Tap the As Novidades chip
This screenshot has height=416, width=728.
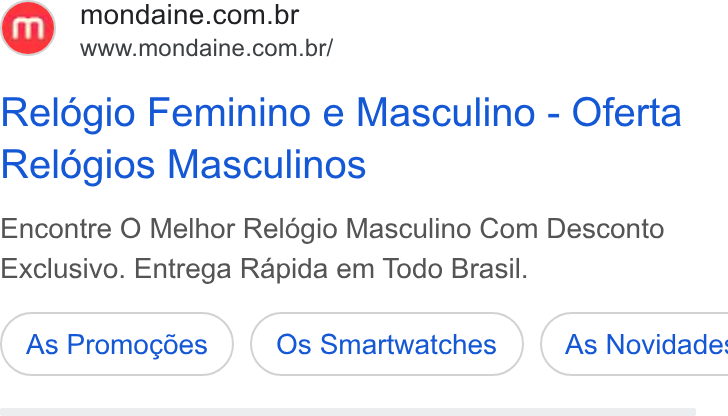635,344
